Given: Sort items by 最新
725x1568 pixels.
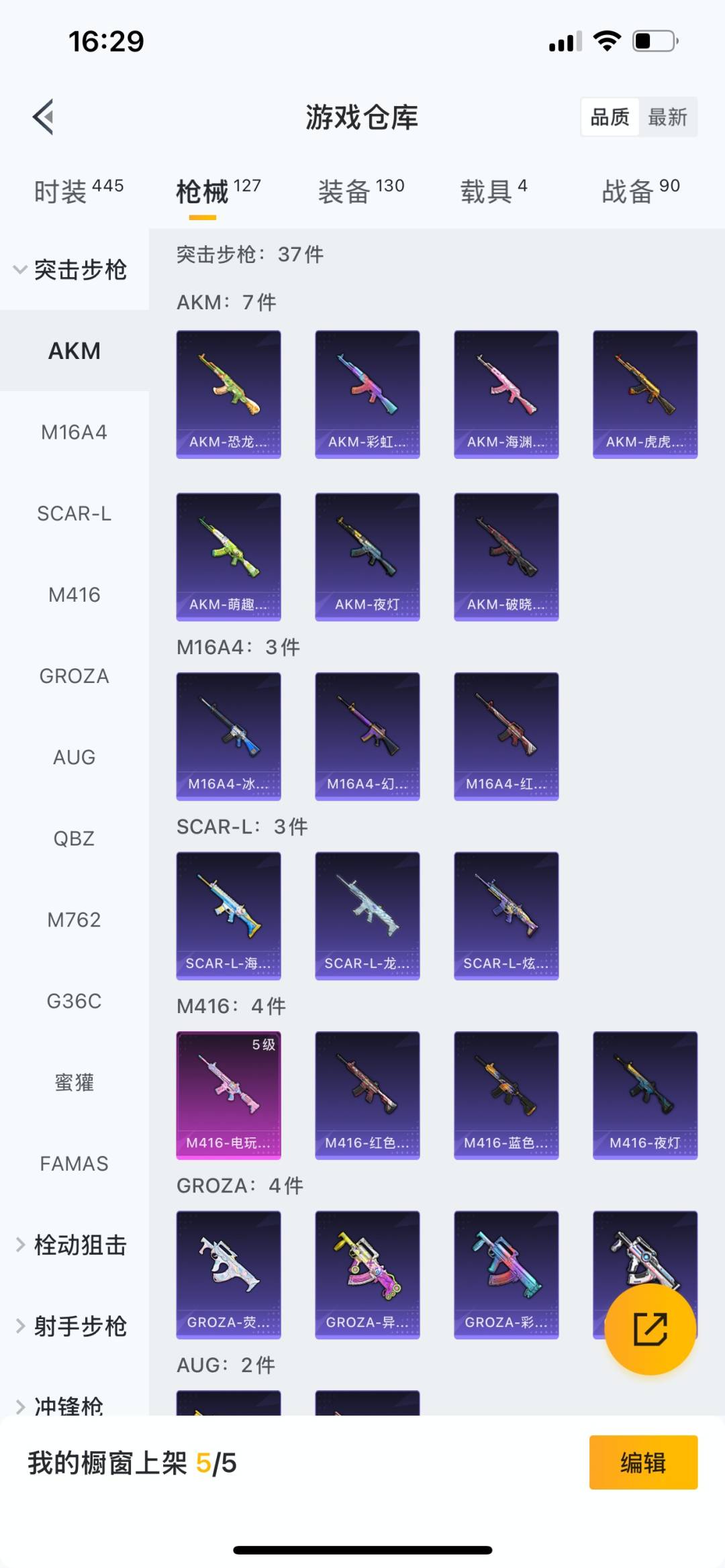Looking at the screenshot, I should tap(667, 117).
